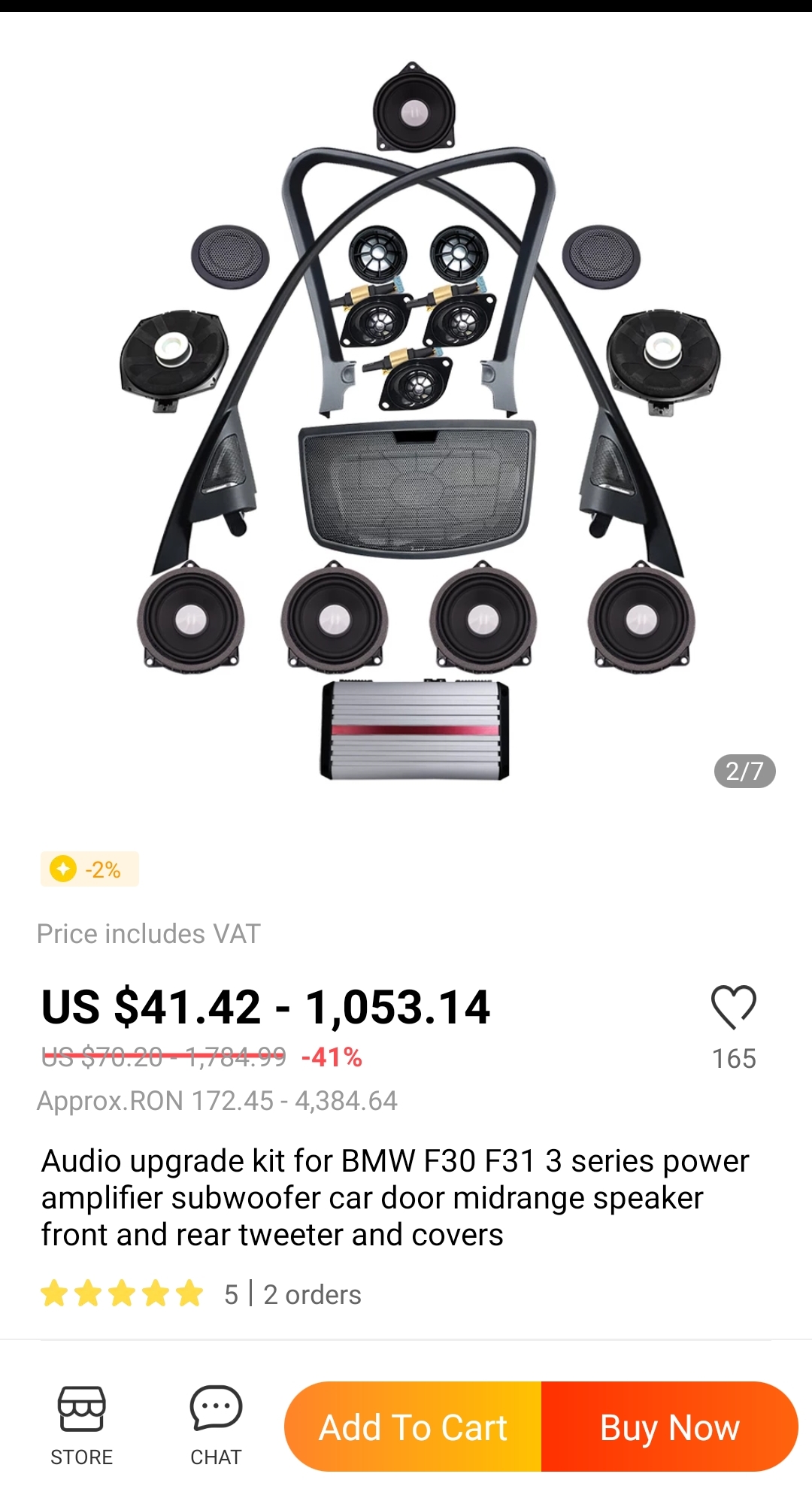Purchase immediately with Buy Now

tap(669, 1427)
